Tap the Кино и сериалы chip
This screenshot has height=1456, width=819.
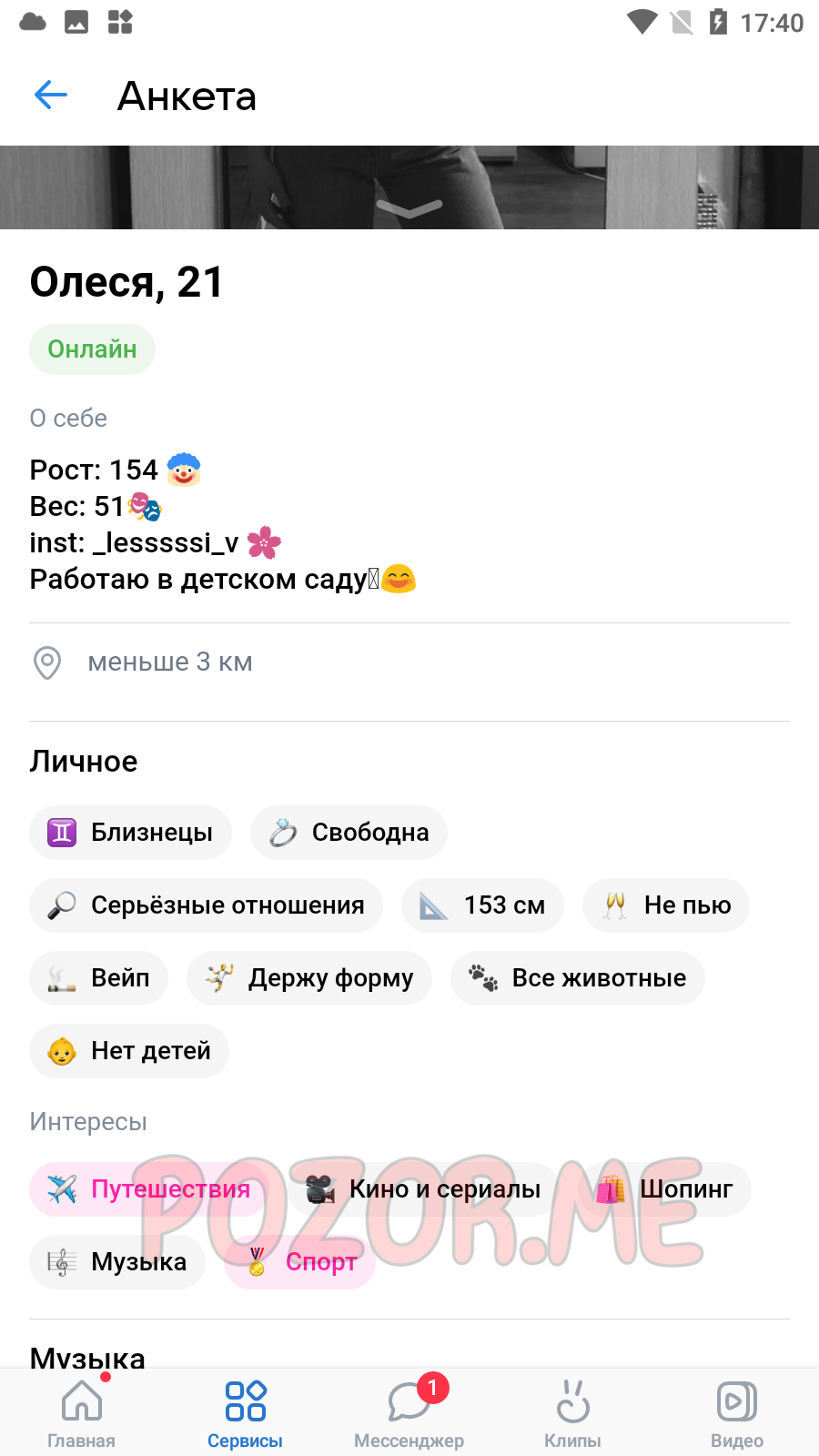pyautogui.click(x=423, y=1189)
